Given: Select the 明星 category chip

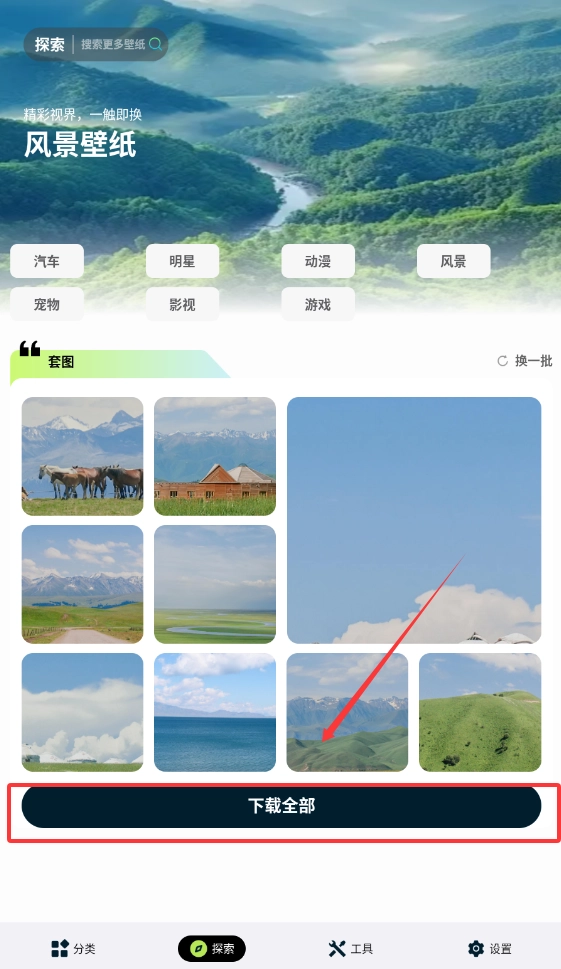Looking at the screenshot, I should [x=182, y=261].
